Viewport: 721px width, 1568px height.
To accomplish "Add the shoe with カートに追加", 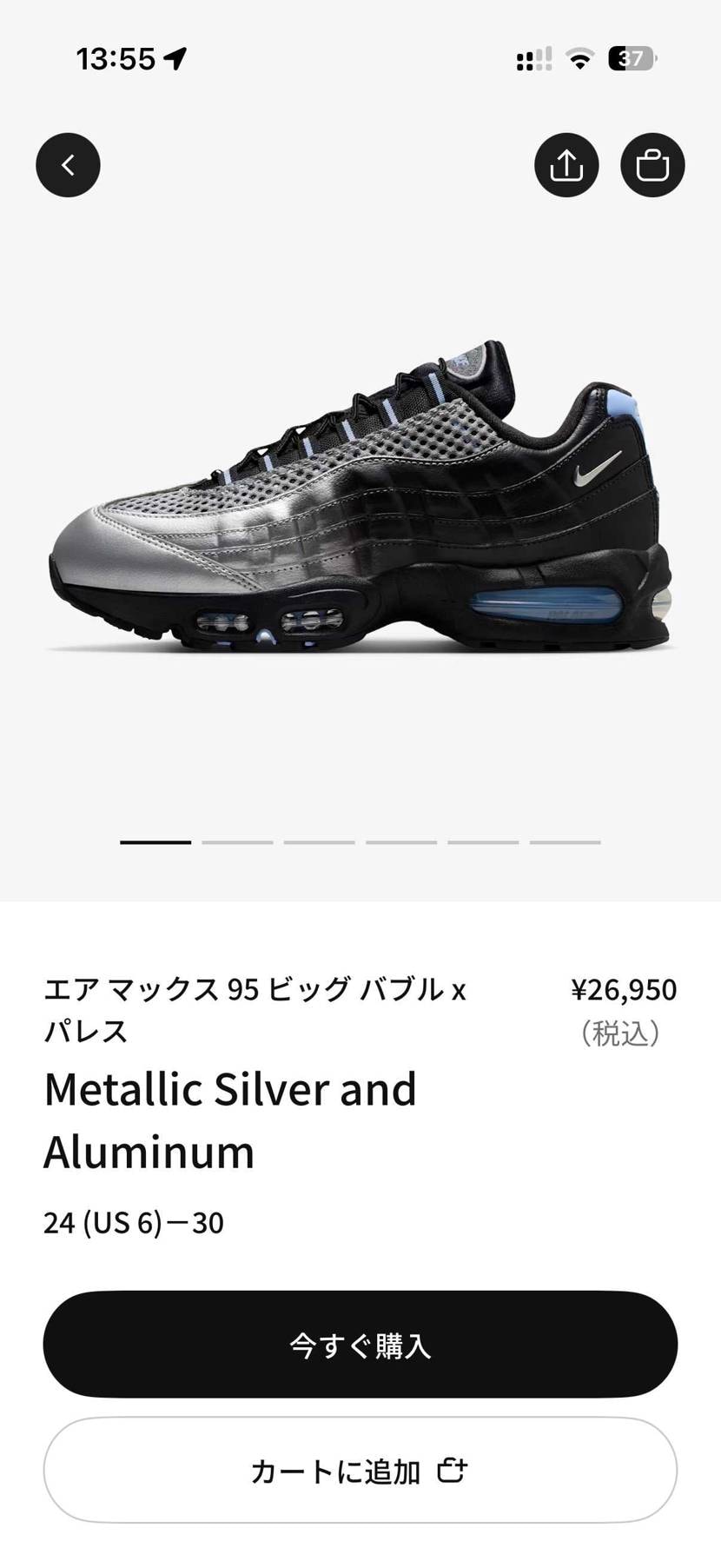I will click(x=360, y=1471).
